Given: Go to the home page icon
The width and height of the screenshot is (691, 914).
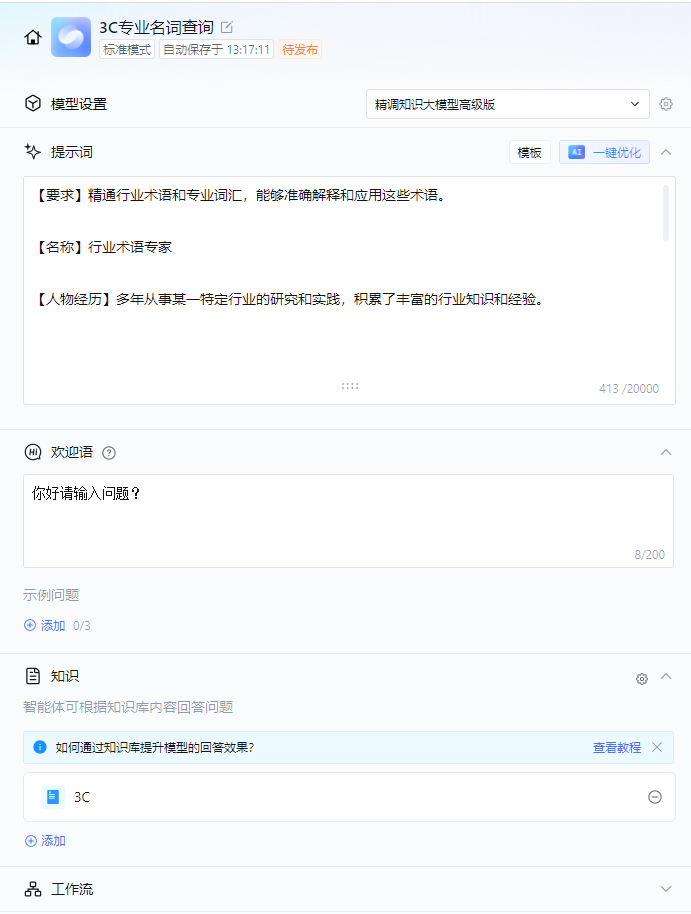Looking at the screenshot, I should tap(33, 37).
